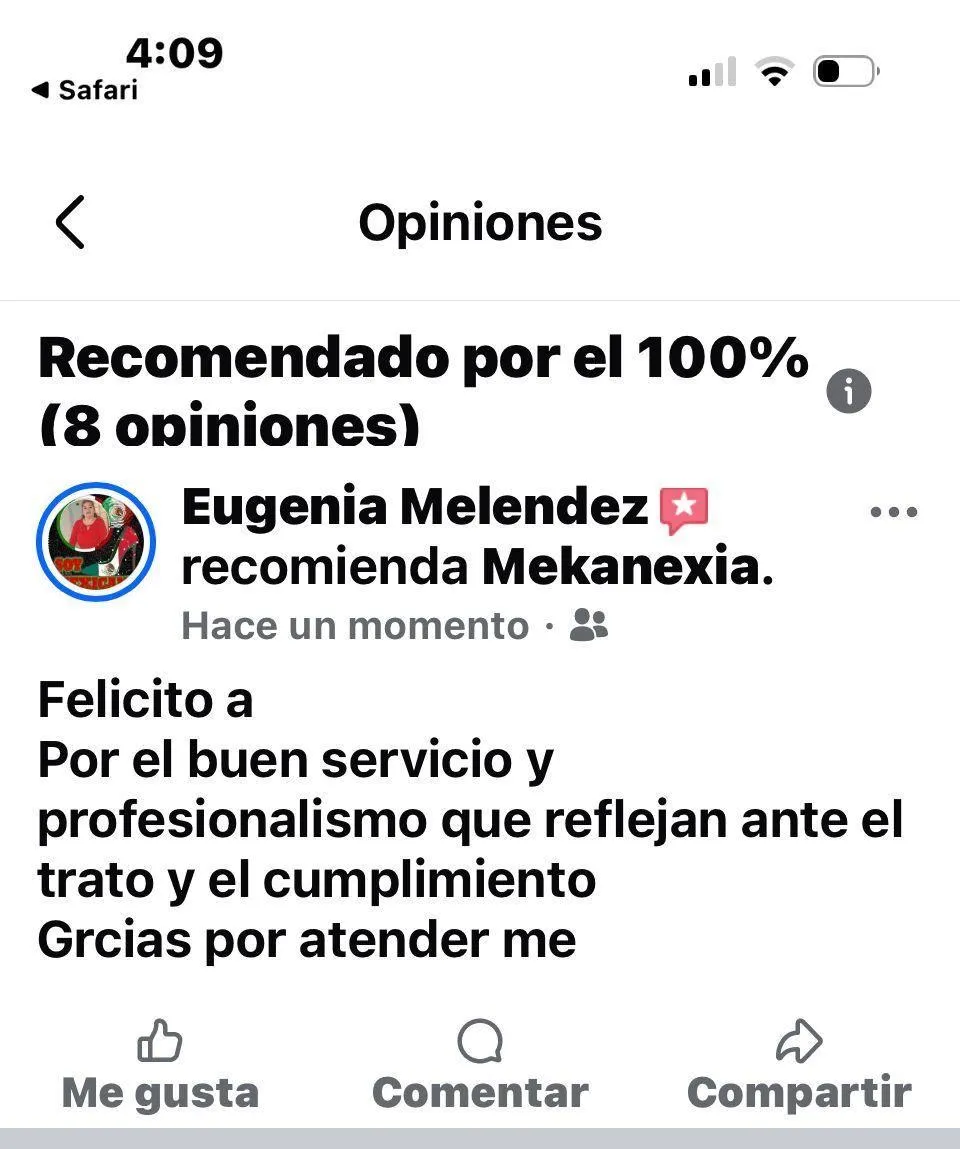
Task: Open the three-dot options menu on review
Action: 891,511
